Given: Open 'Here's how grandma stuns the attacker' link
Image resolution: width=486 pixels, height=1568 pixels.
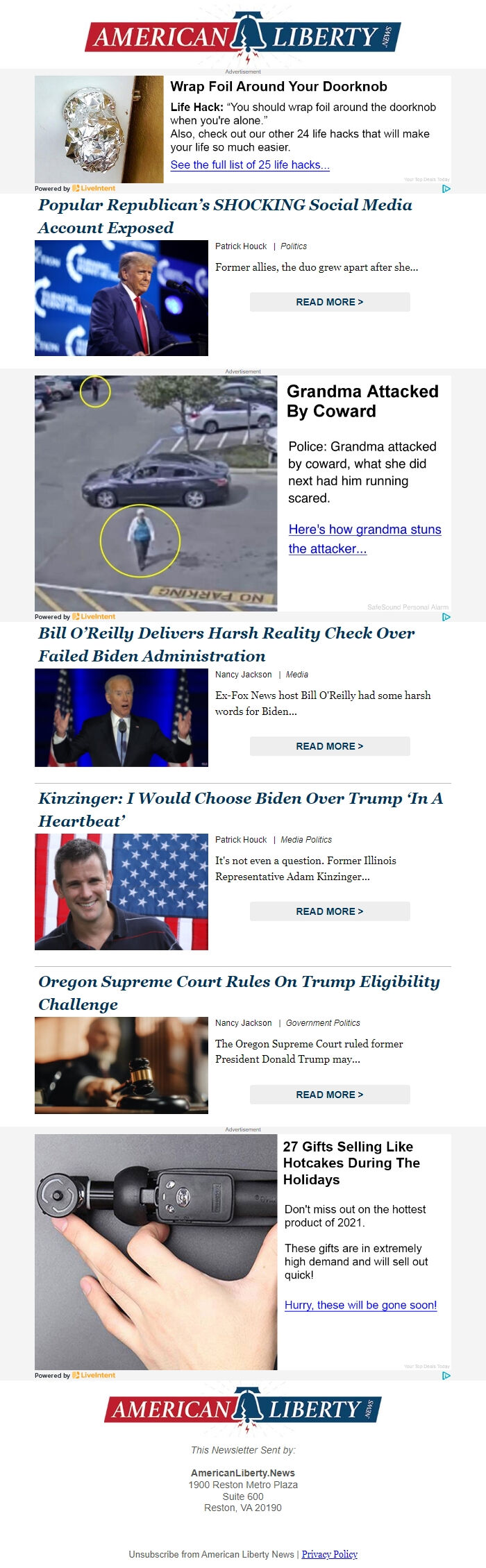Looking at the screenshot, I should click(364, 539).
